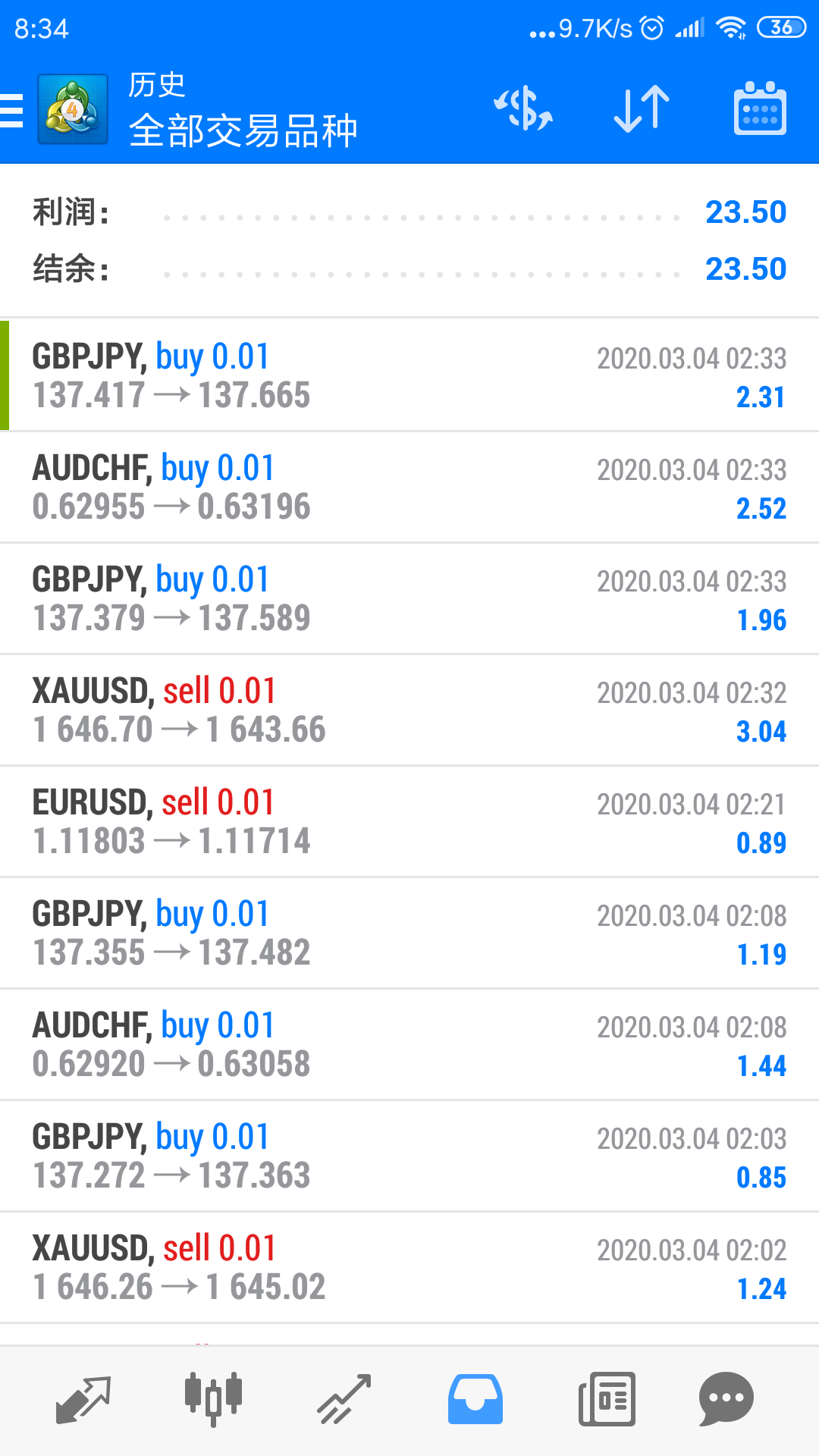Open the symbol filter dollar icon
819x1456 pixels.
point(524,109)
